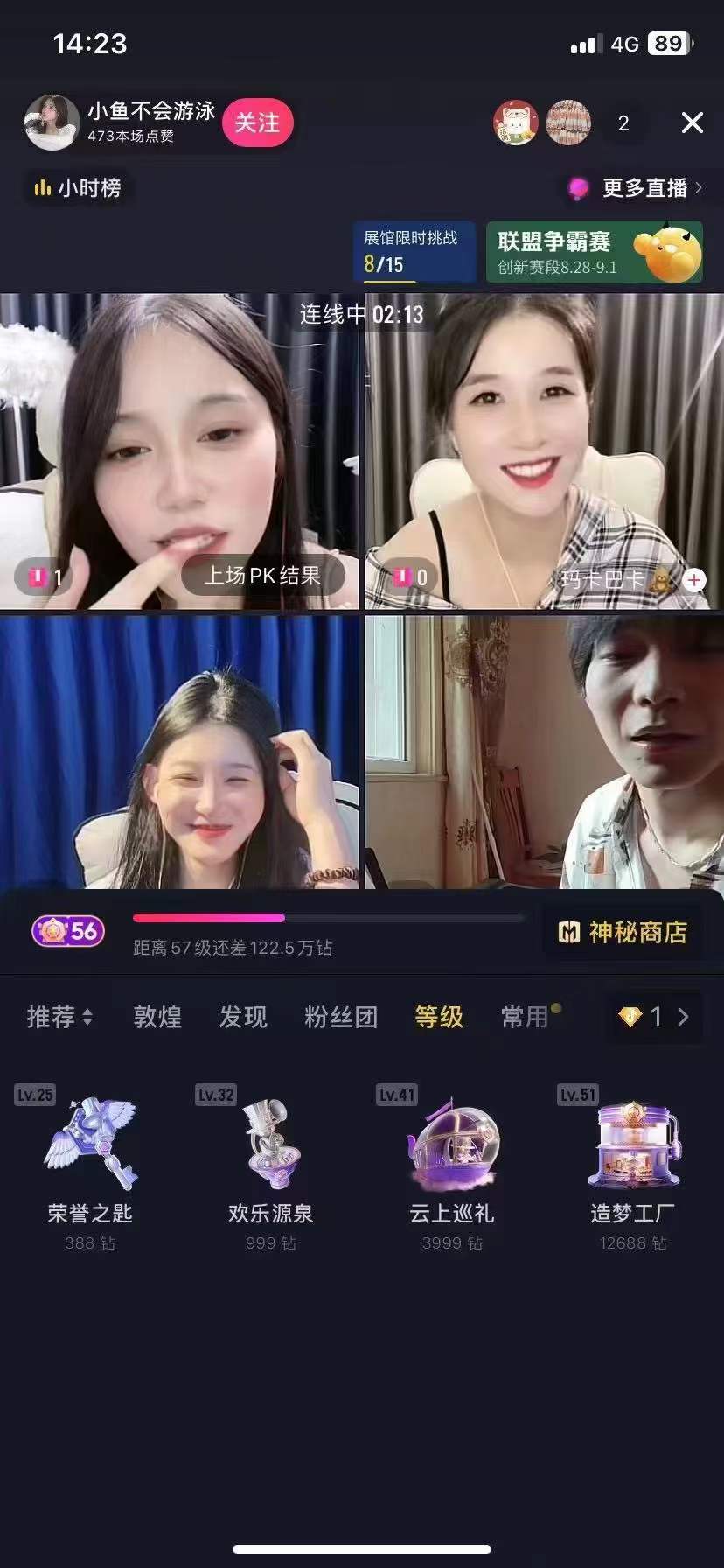View 上场PK结果
Viewport: 724px width, 1568px height.
pyautogui.click(x=262, y=576)
